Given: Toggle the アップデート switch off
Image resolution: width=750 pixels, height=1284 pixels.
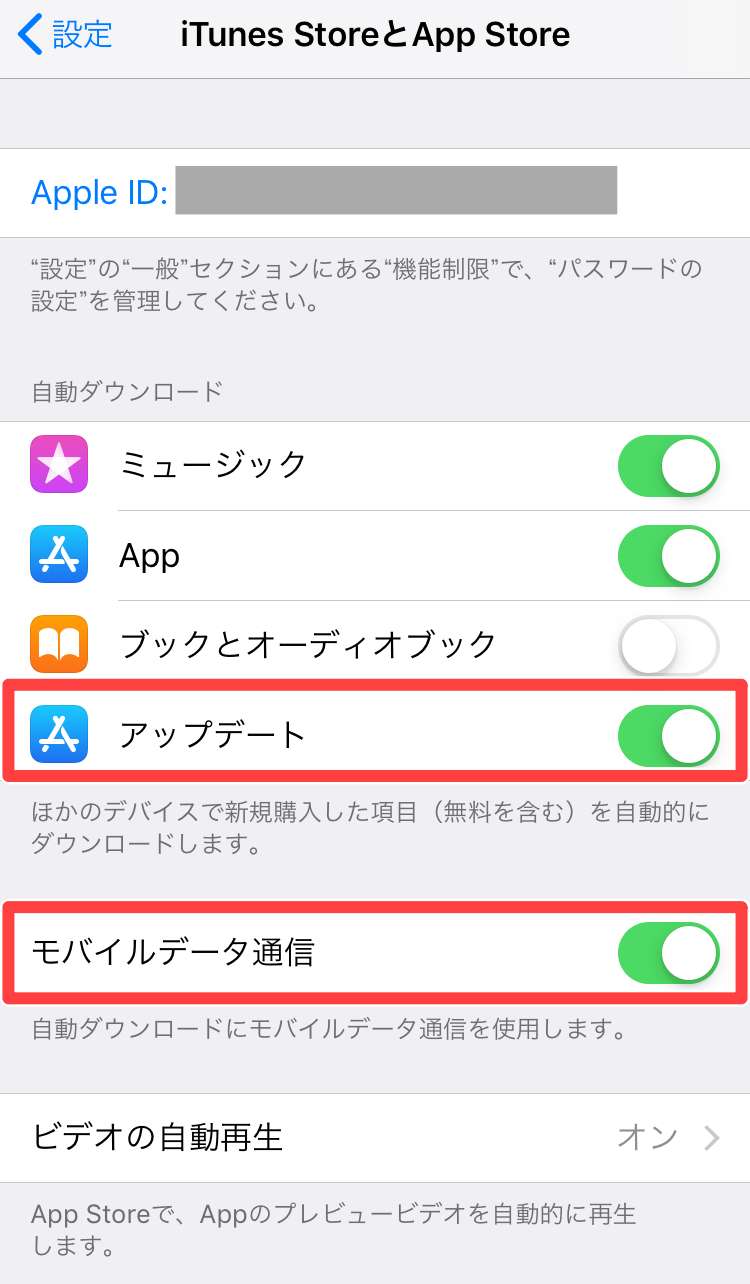Looking at the screenshot, I should tap(668, 735).
